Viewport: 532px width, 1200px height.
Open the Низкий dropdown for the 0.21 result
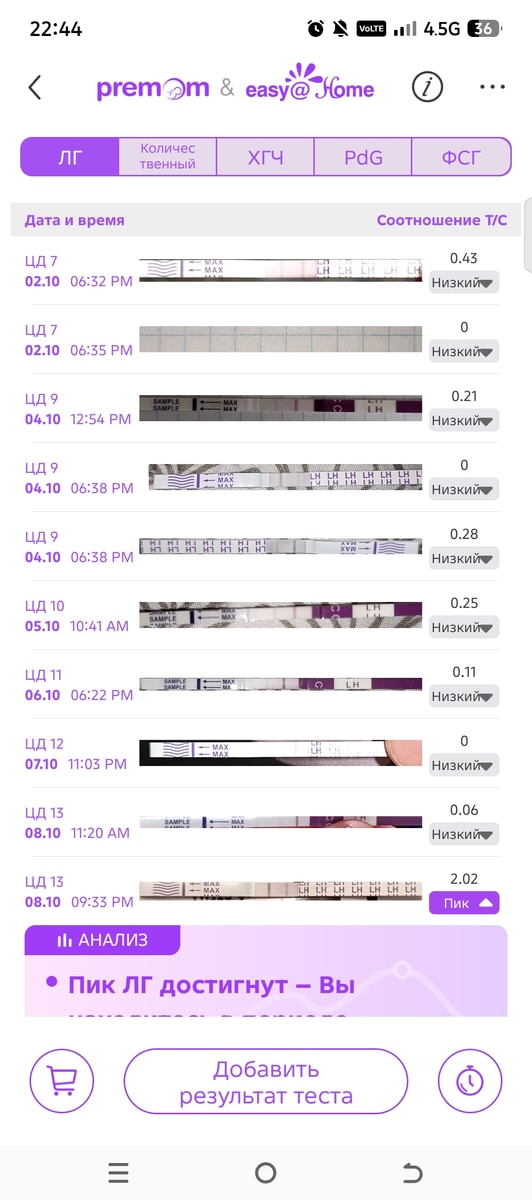click(464, 421)
